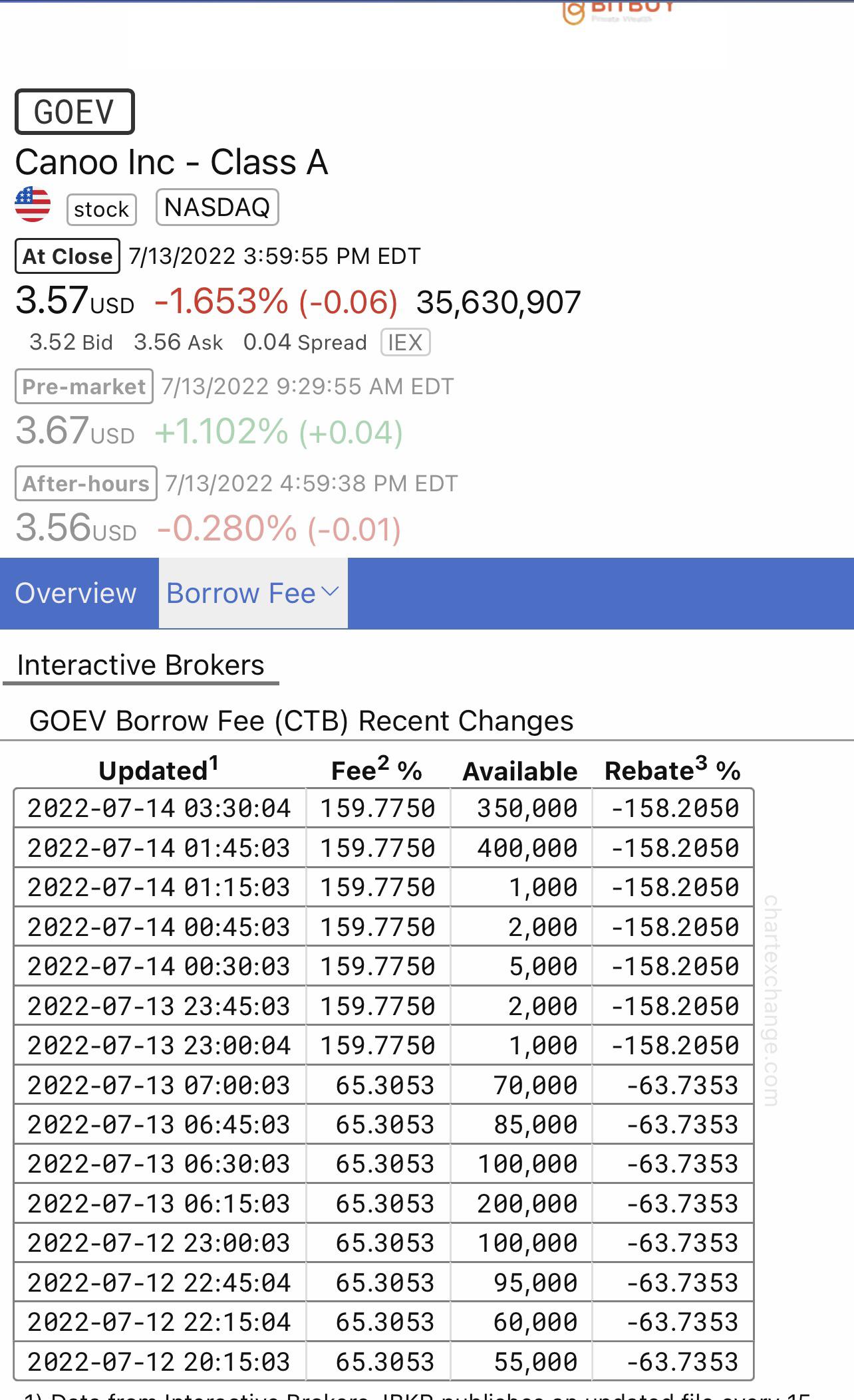Select the 'stock' asset type badge
The height and width of the screenshot is (1400, 854).
tap(101, 209)
